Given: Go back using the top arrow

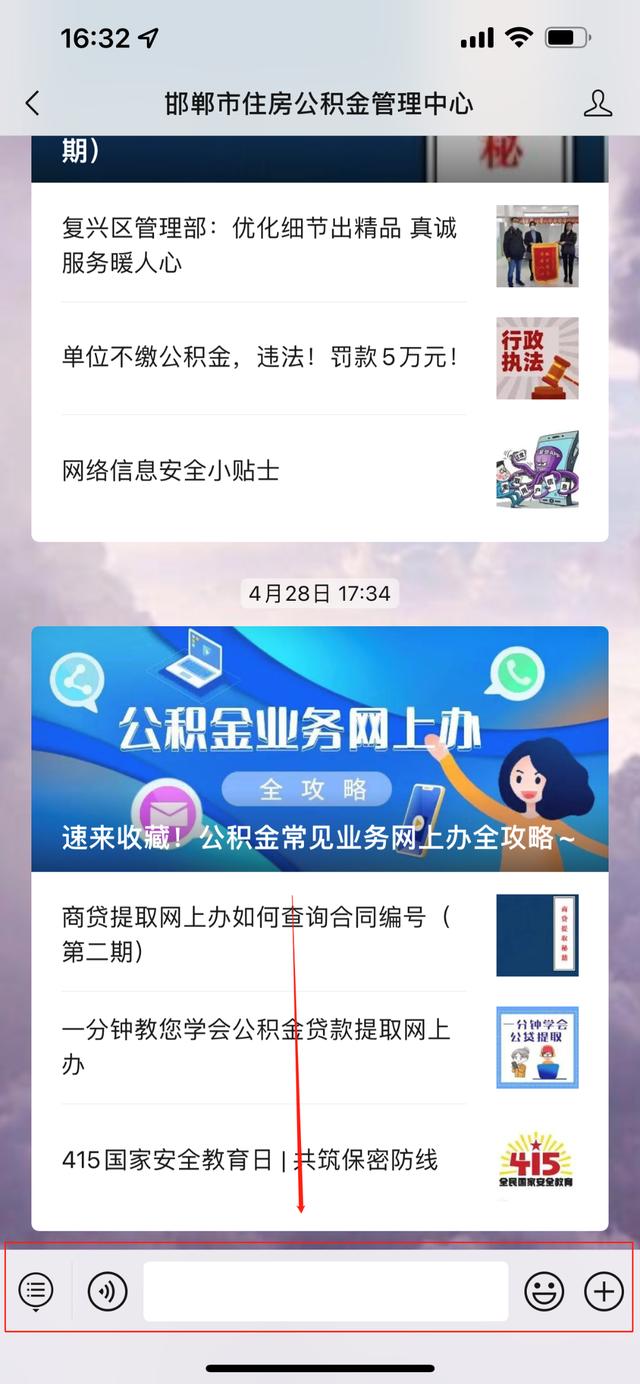Looking at the screenshot, I should 33,103.
